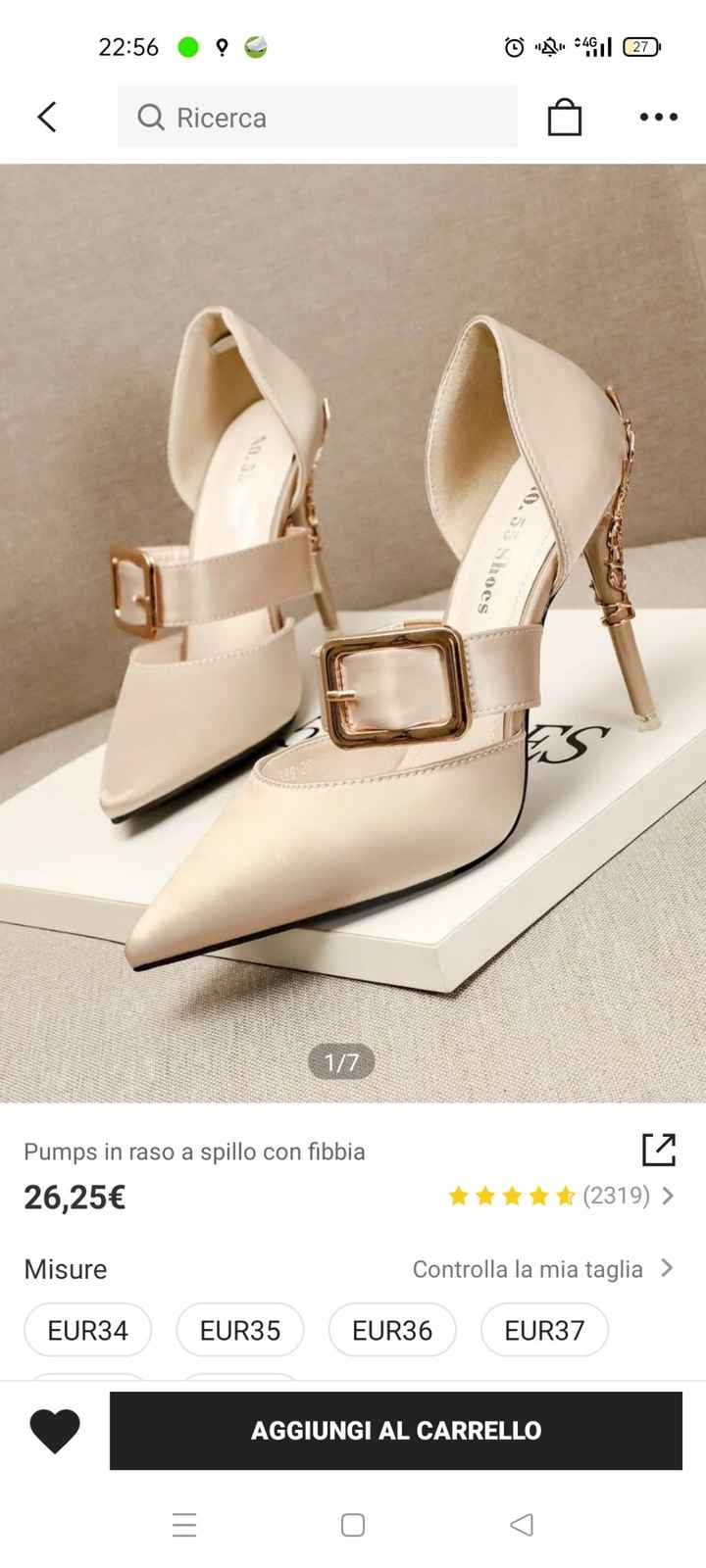Open the product photo of the pumps

coord(353,632)
